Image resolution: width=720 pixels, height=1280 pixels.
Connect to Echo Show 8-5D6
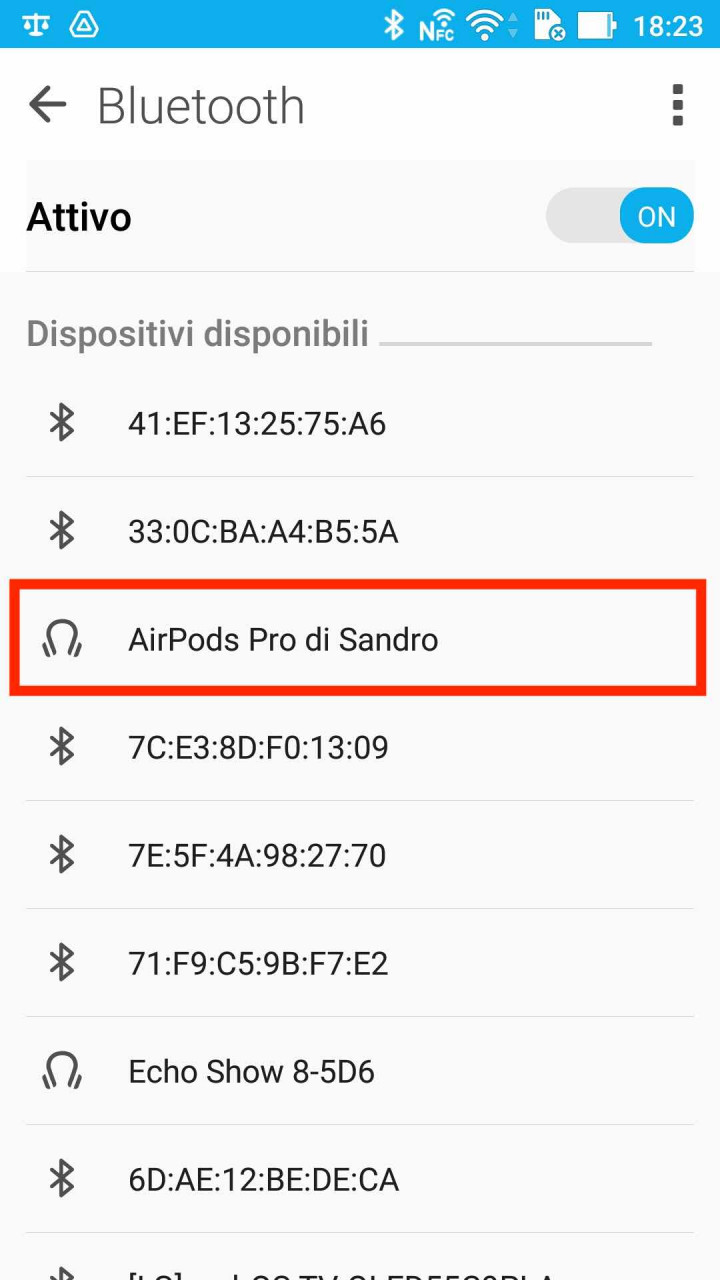pos(360,1071)
